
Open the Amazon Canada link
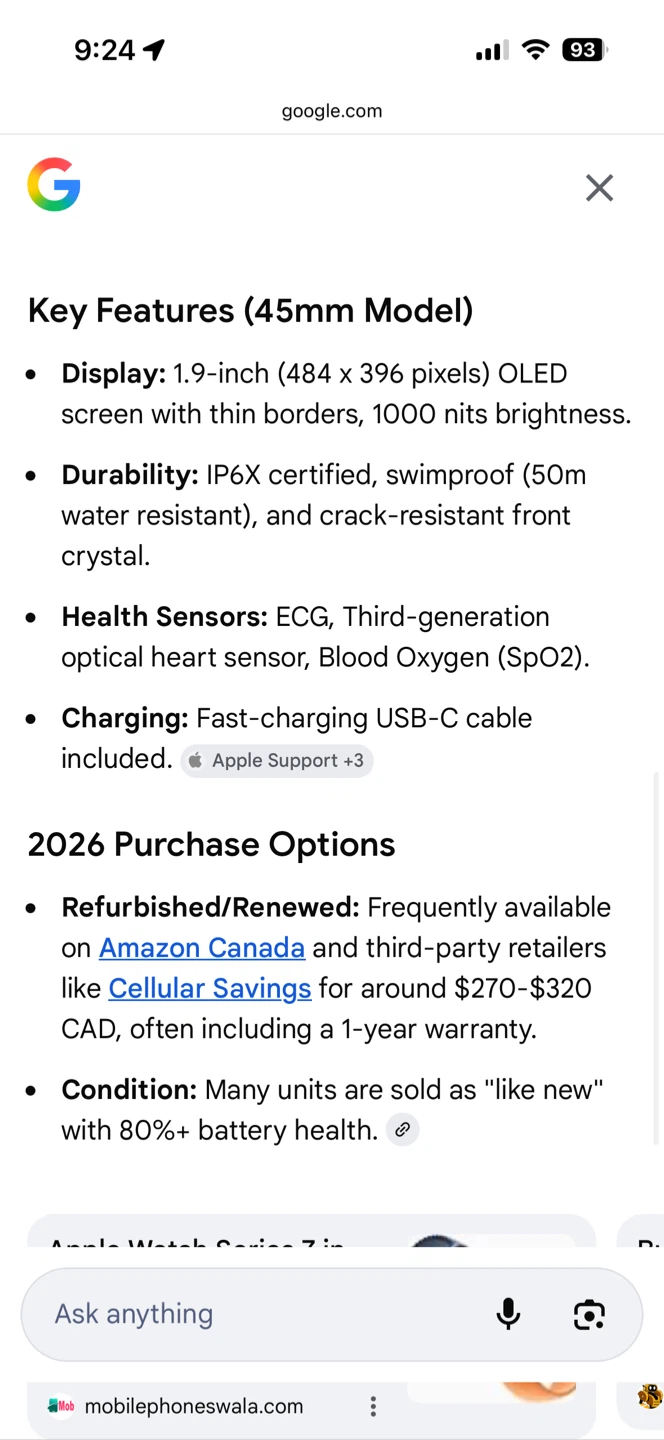coord(202,947)
